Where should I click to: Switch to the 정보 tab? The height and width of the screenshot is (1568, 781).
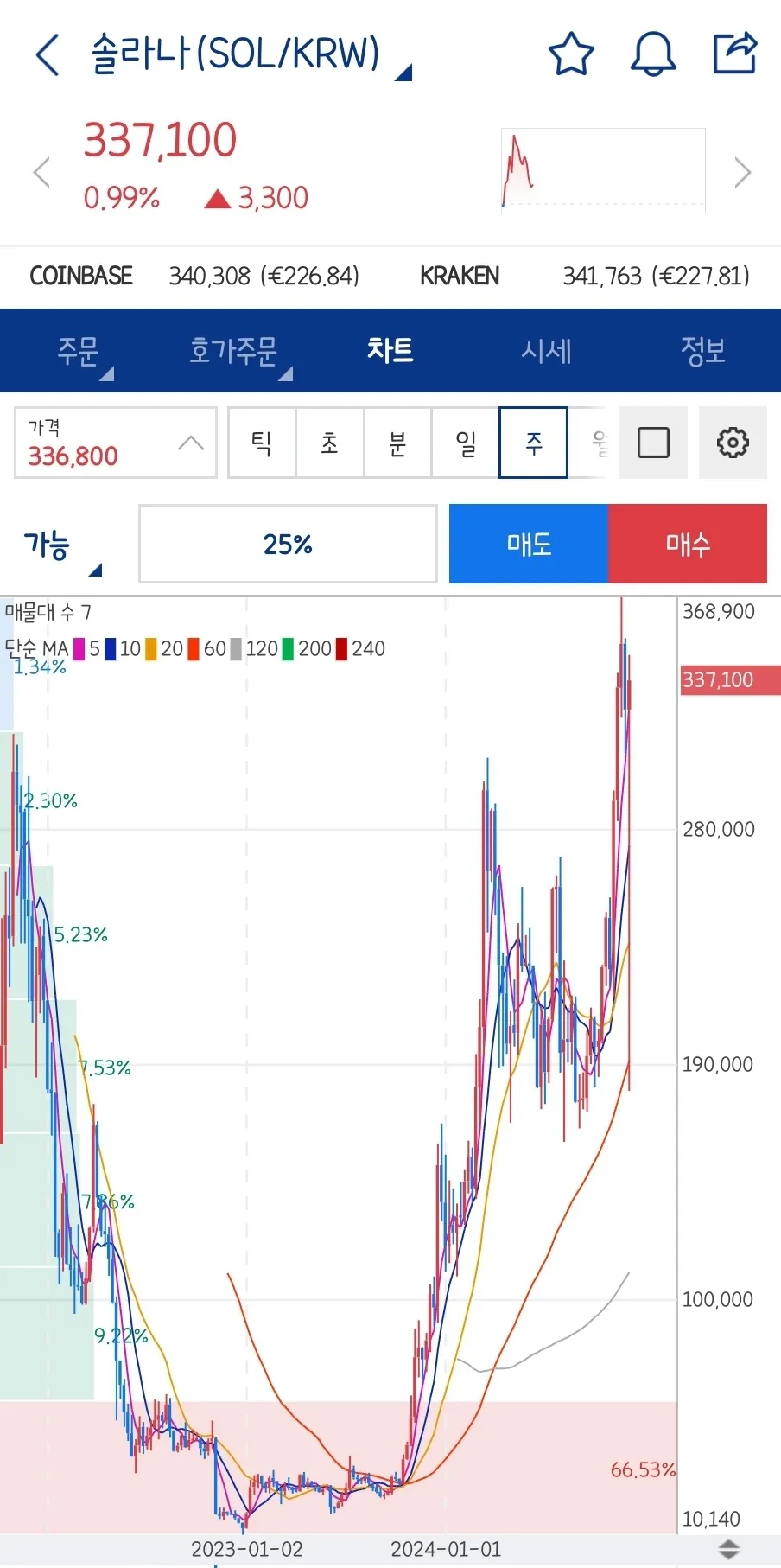(702, 351)
